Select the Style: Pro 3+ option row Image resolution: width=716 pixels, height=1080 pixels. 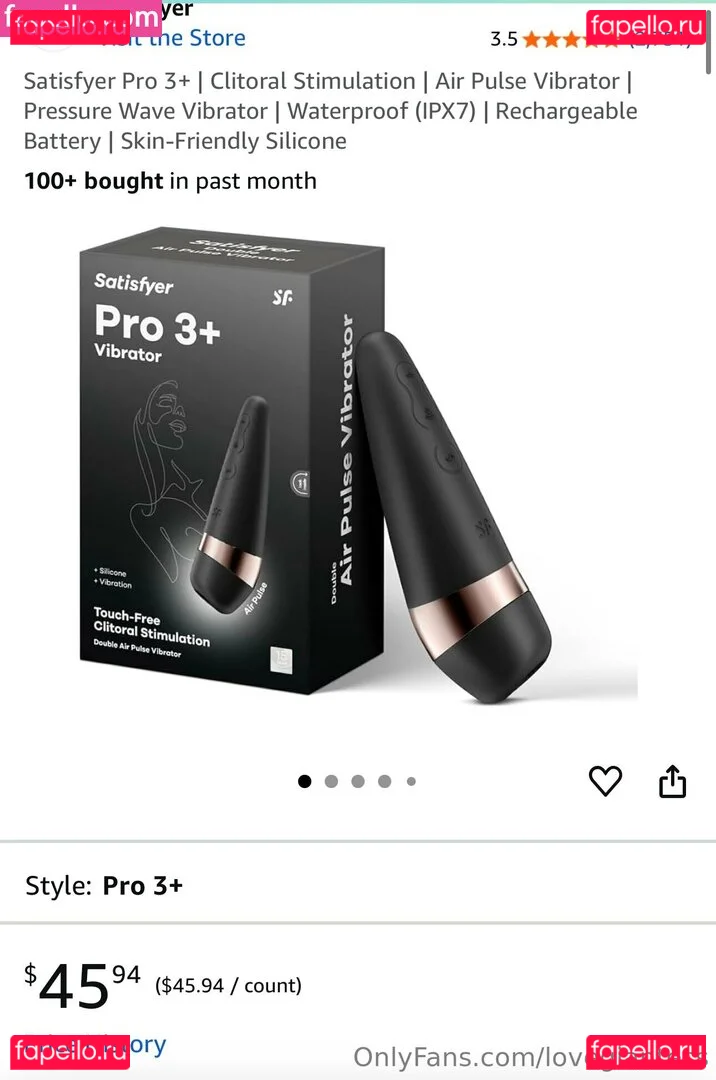point(358,886)
